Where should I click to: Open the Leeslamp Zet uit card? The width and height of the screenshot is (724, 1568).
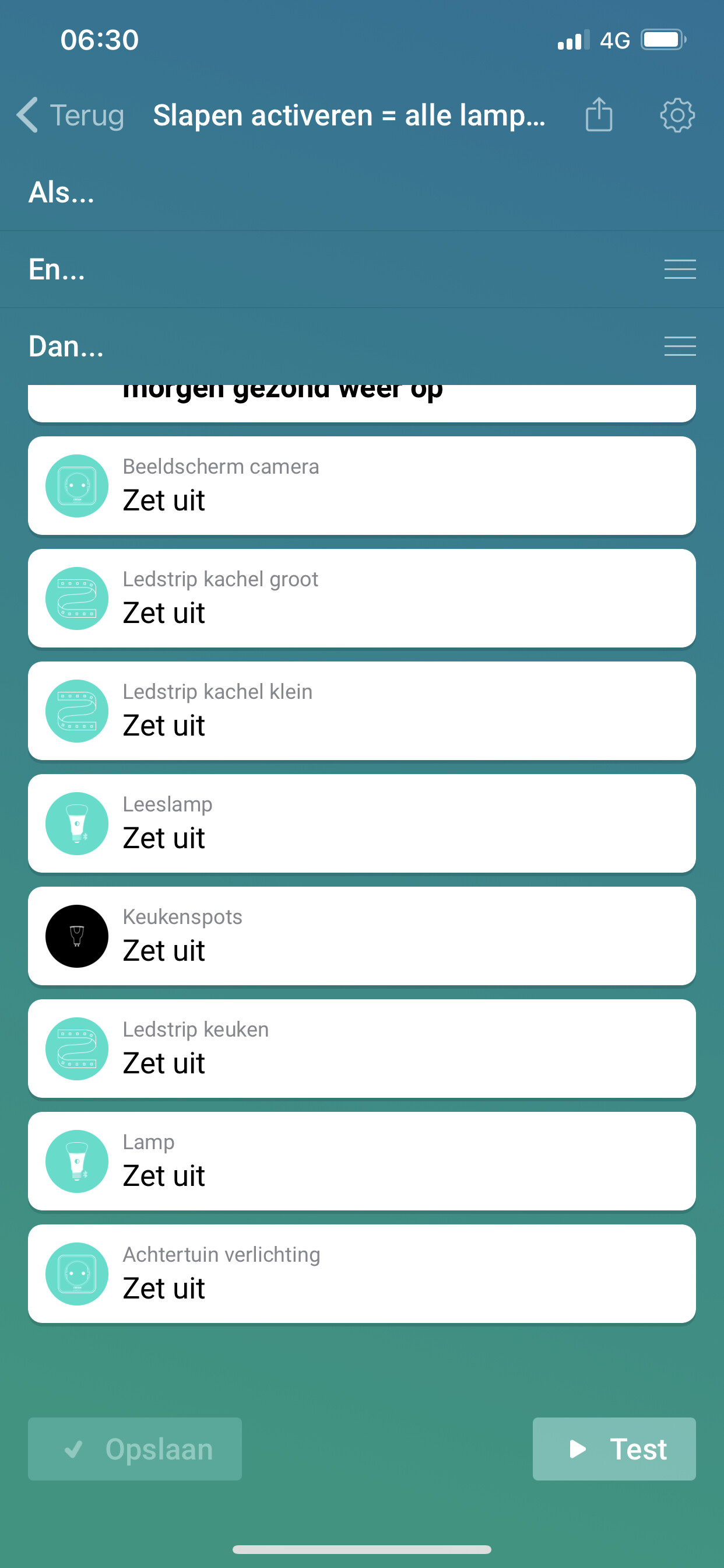click(361, 824)
